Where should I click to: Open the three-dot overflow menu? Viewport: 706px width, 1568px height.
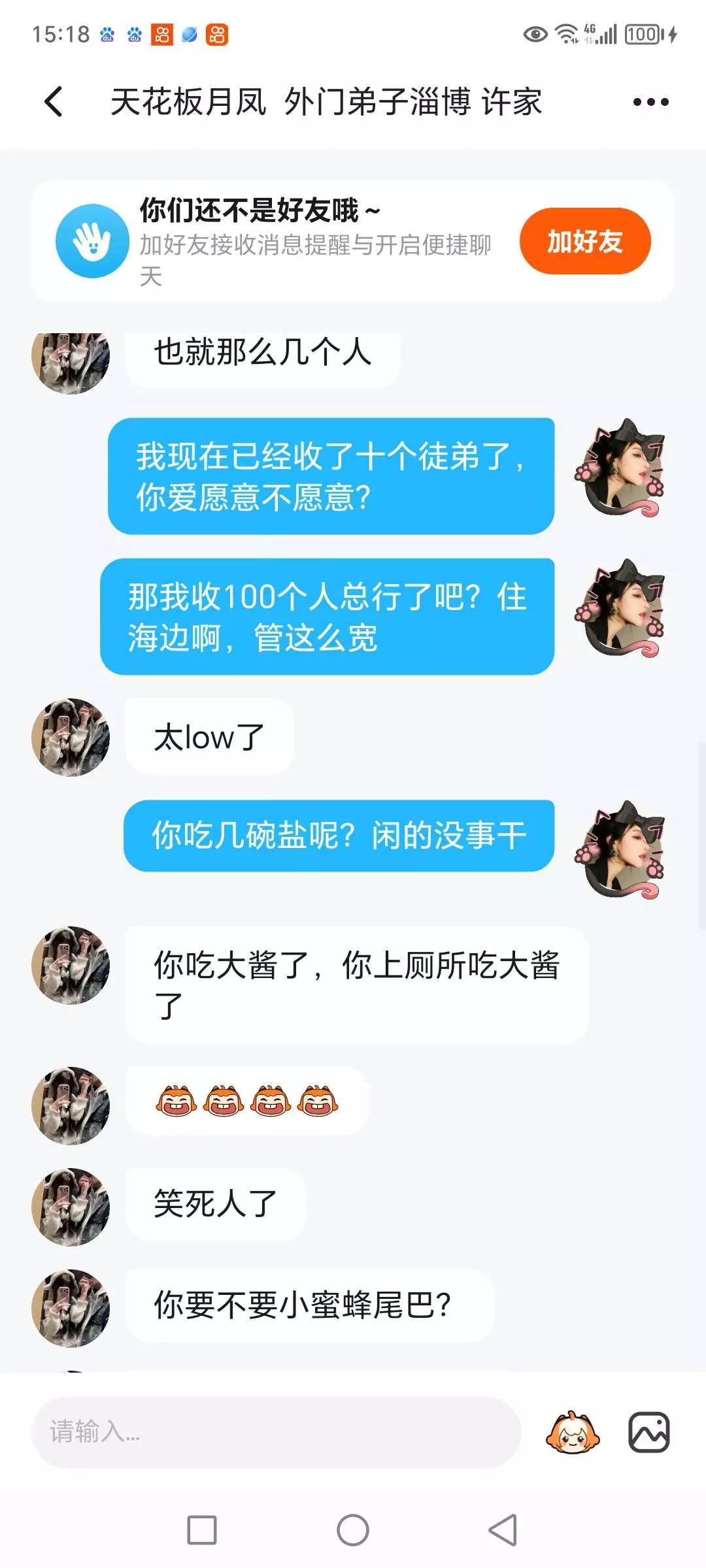point(650,102)
